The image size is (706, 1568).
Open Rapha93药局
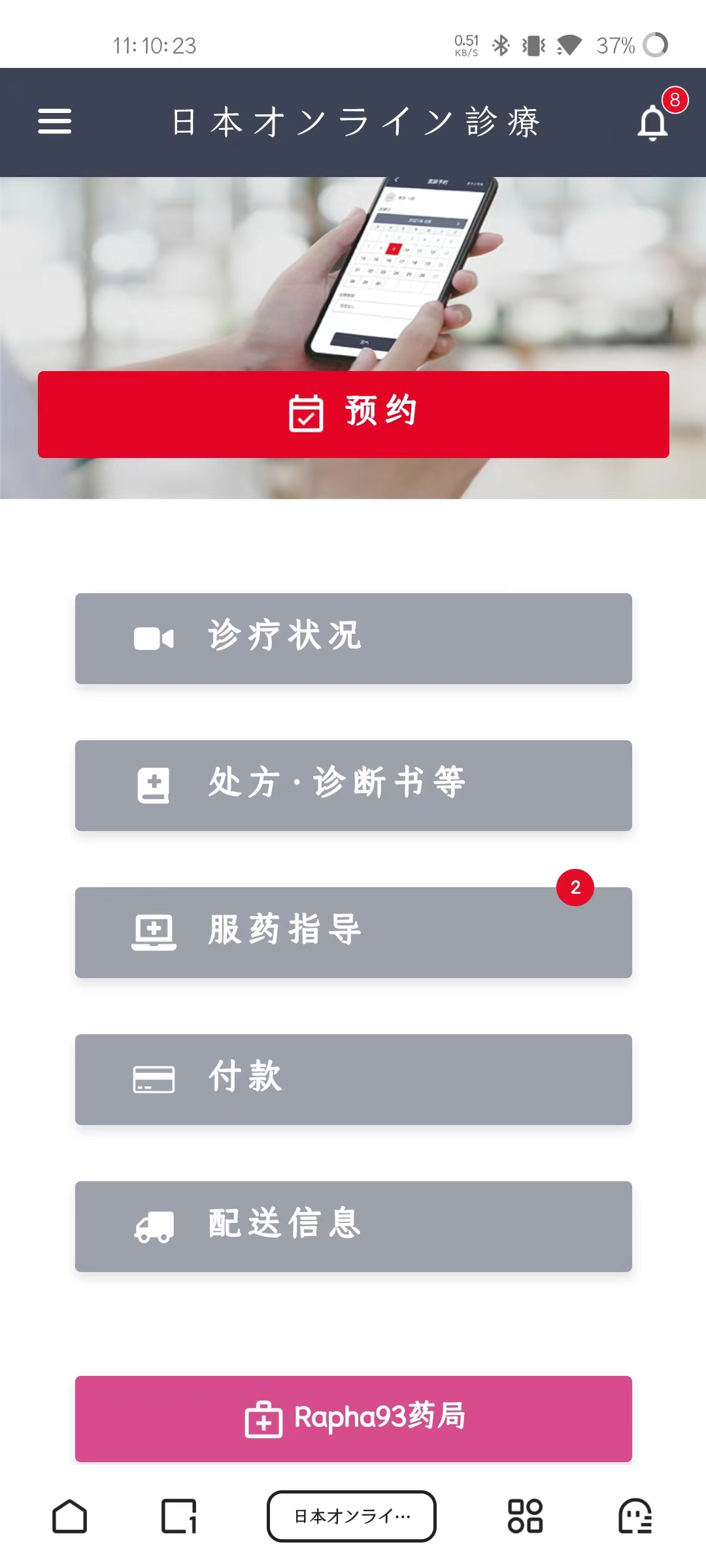pos(353,1418)
